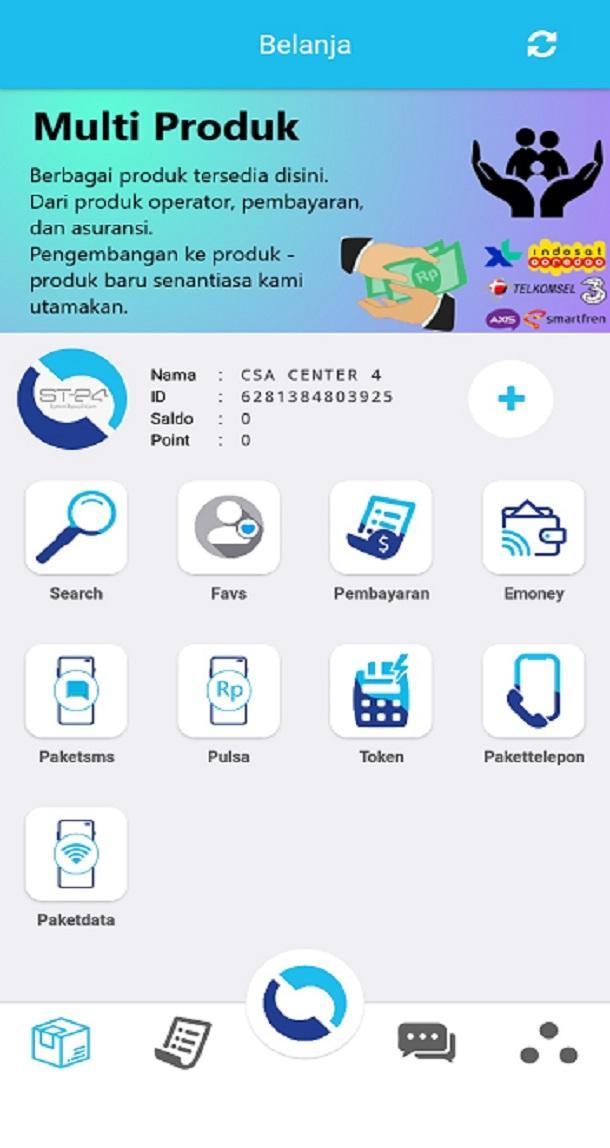This screenshot has height=1148, width=610.
Task: Switch to the chat messages tab
Action: coord(427,1043)
